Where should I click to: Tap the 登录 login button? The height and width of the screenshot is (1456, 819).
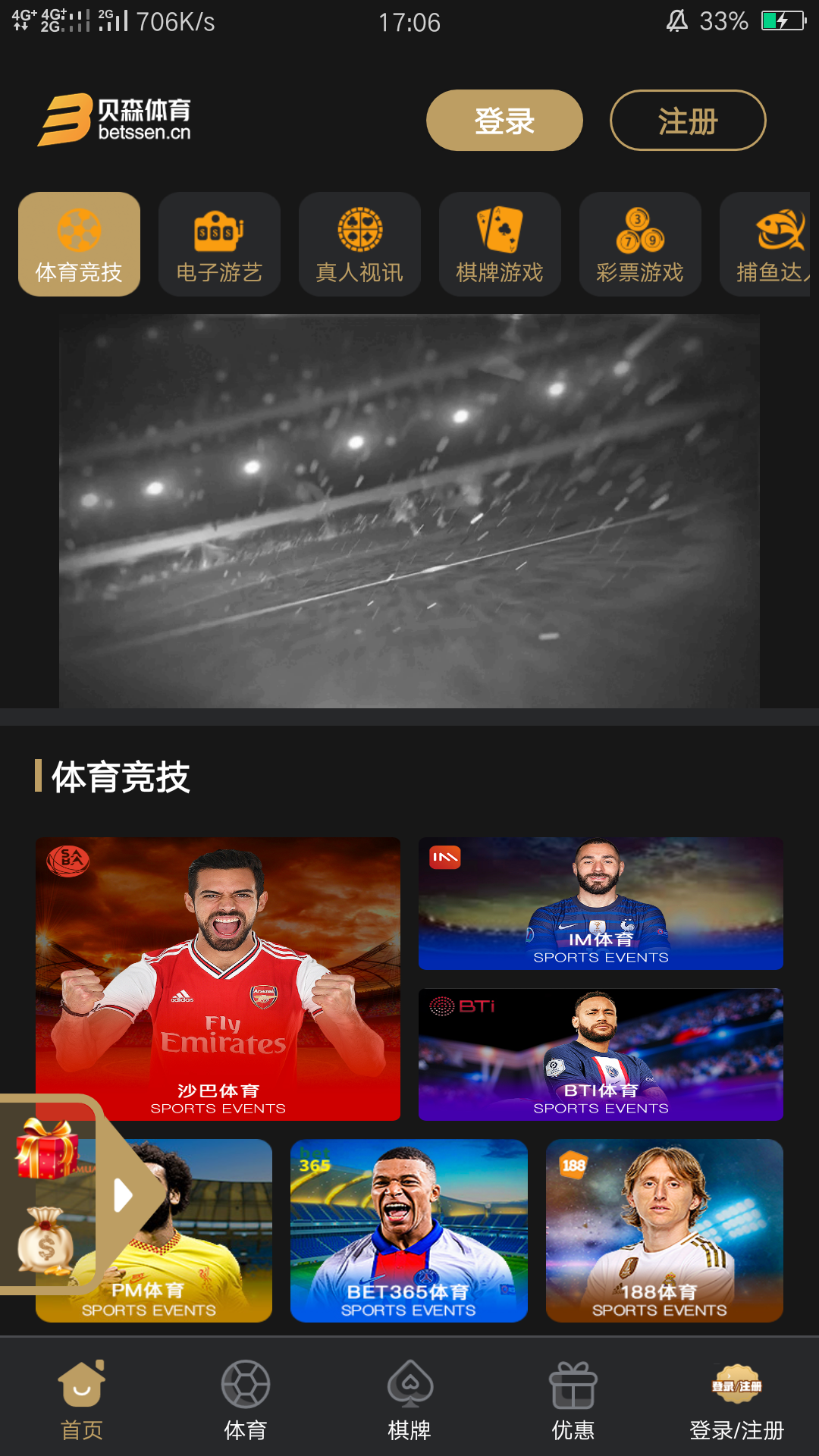pyautogui.click(x=504, y=120)
